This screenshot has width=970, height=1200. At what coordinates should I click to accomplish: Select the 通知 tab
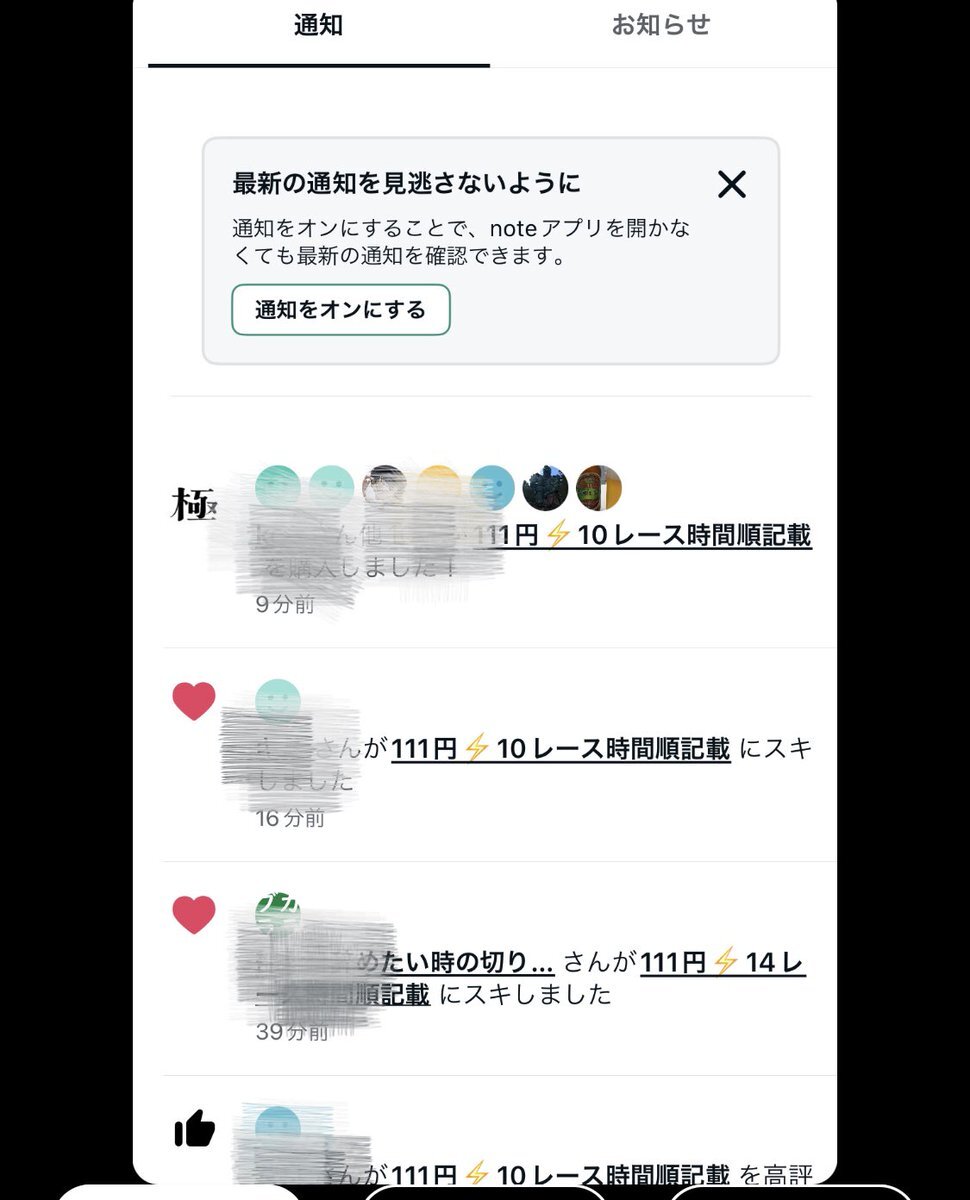tap(318, 27)
